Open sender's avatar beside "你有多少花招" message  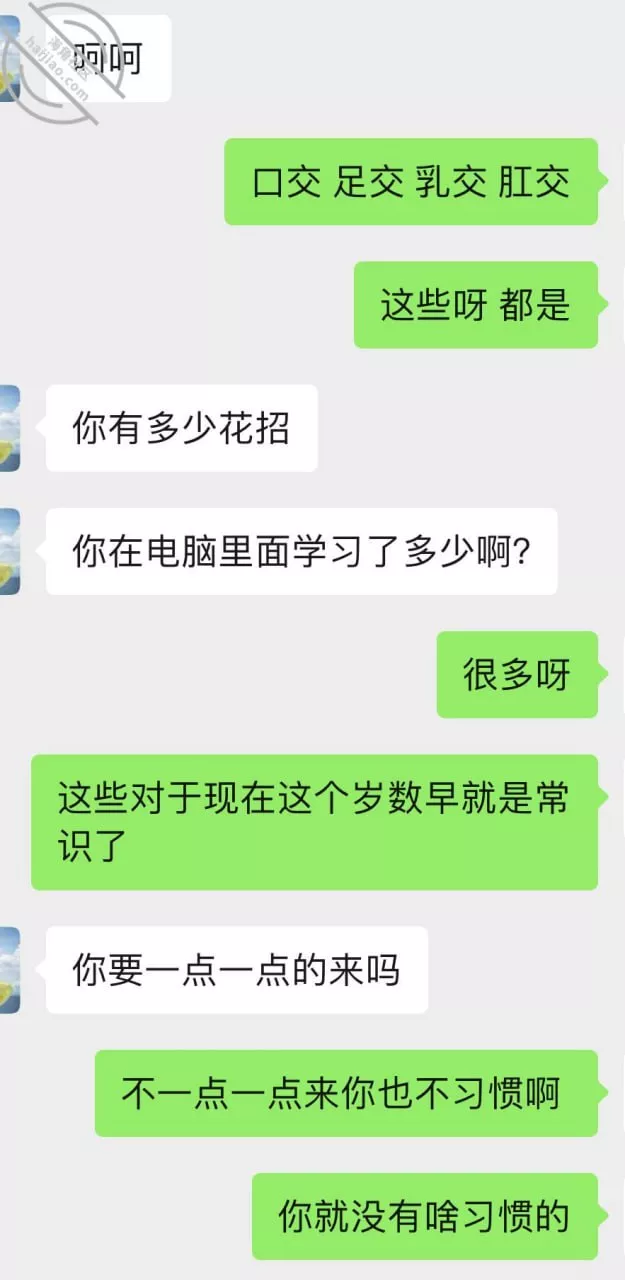pyautogui.click(x=9, y=428)
